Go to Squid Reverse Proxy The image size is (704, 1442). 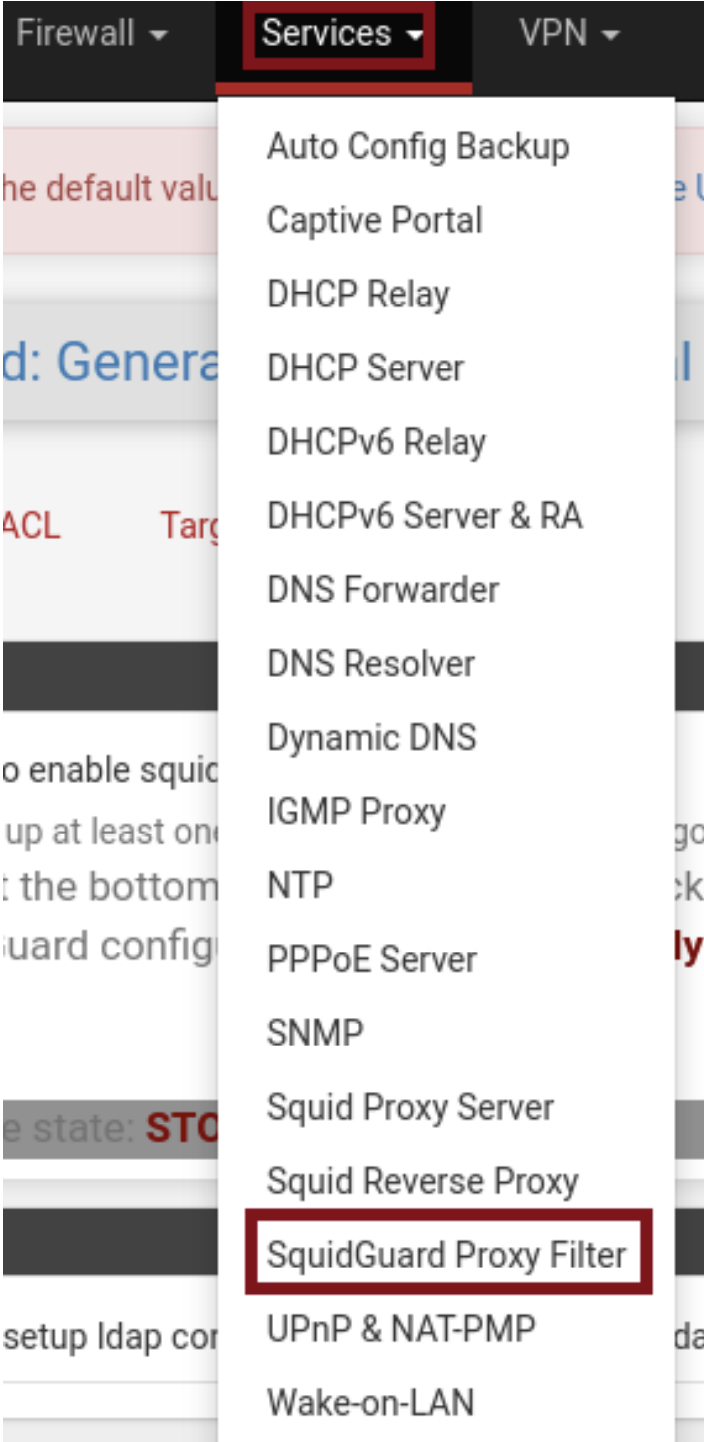pyautogui.click(x=422, y=1181)
